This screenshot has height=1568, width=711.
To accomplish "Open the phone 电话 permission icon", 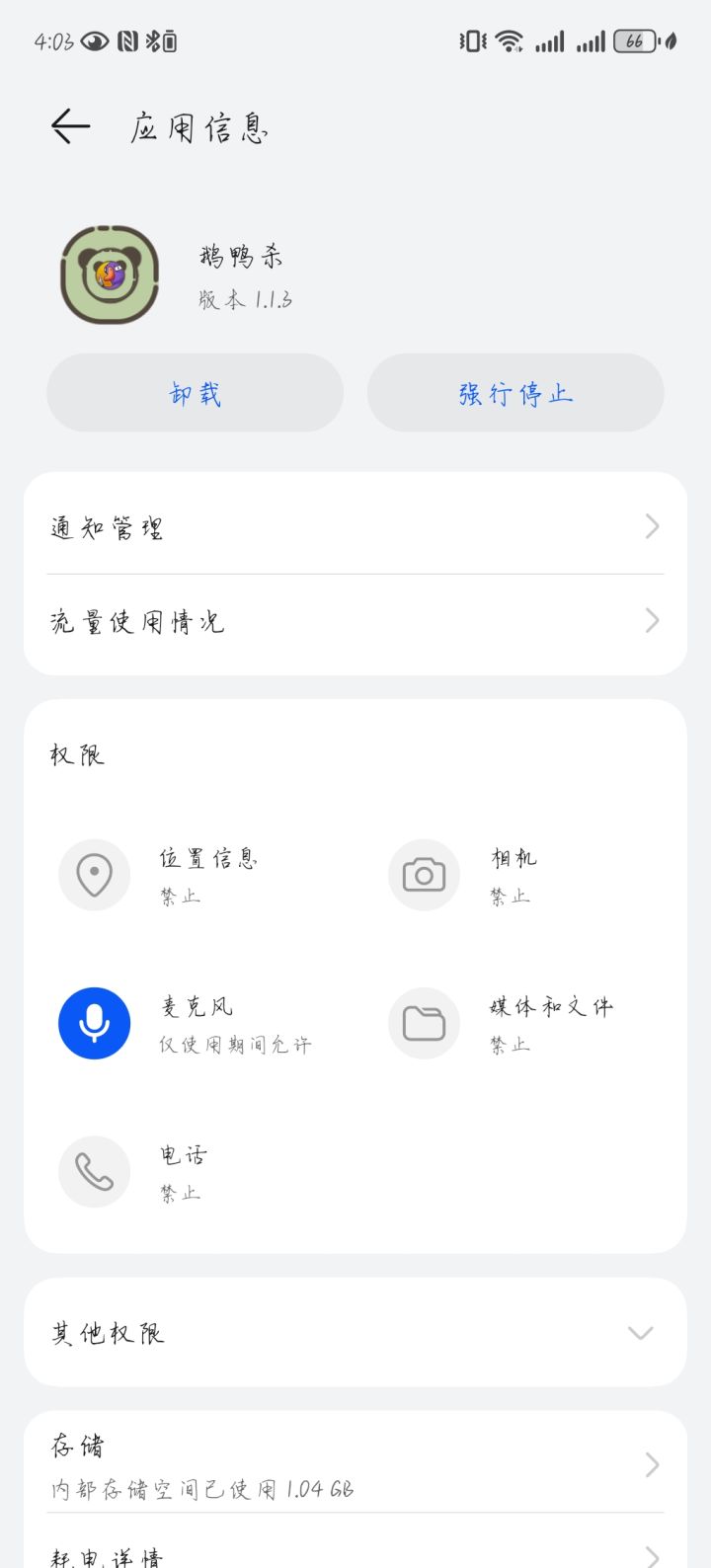I will click(x=94, y=1171).
